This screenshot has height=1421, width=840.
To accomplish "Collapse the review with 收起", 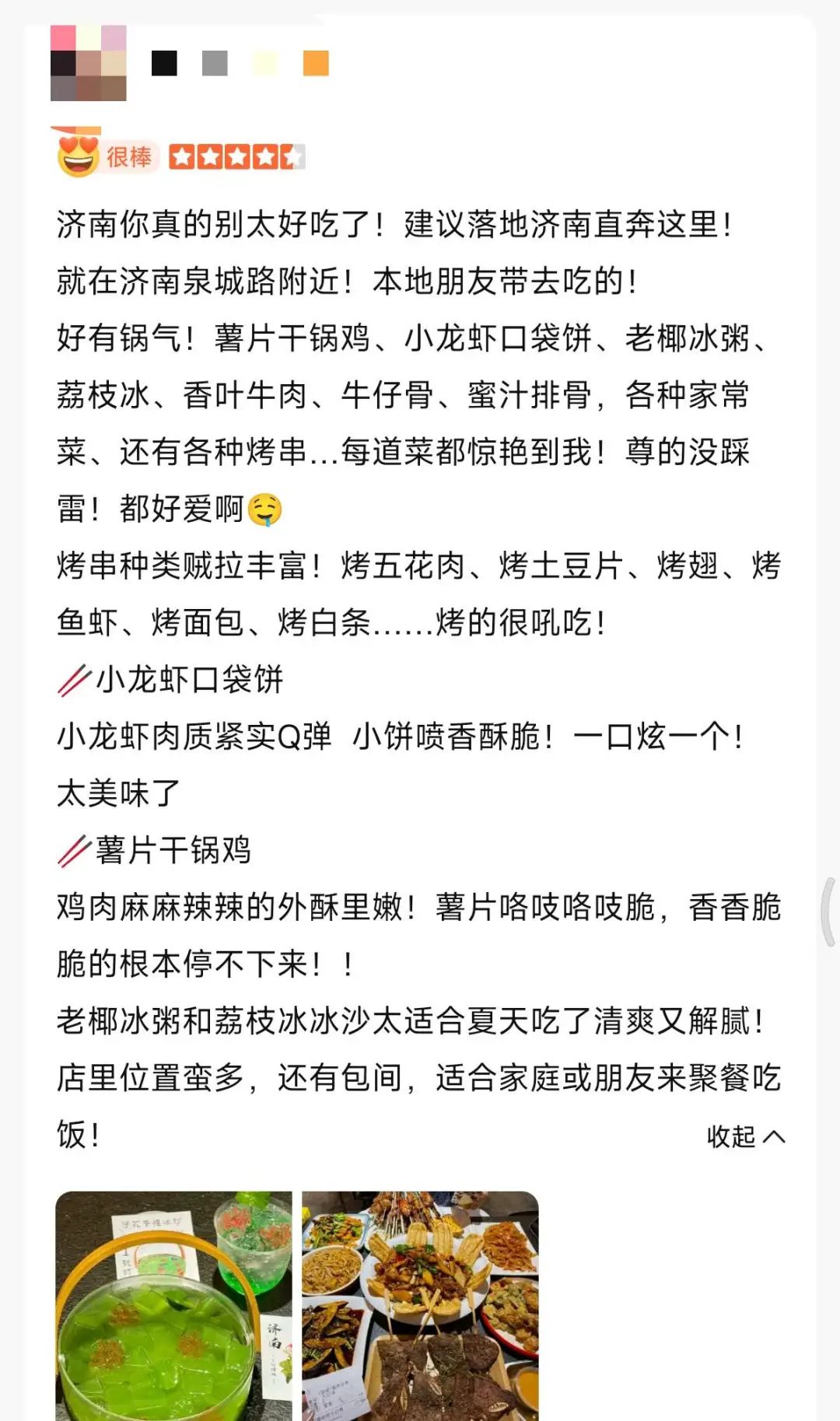I will click(745, 1136).
